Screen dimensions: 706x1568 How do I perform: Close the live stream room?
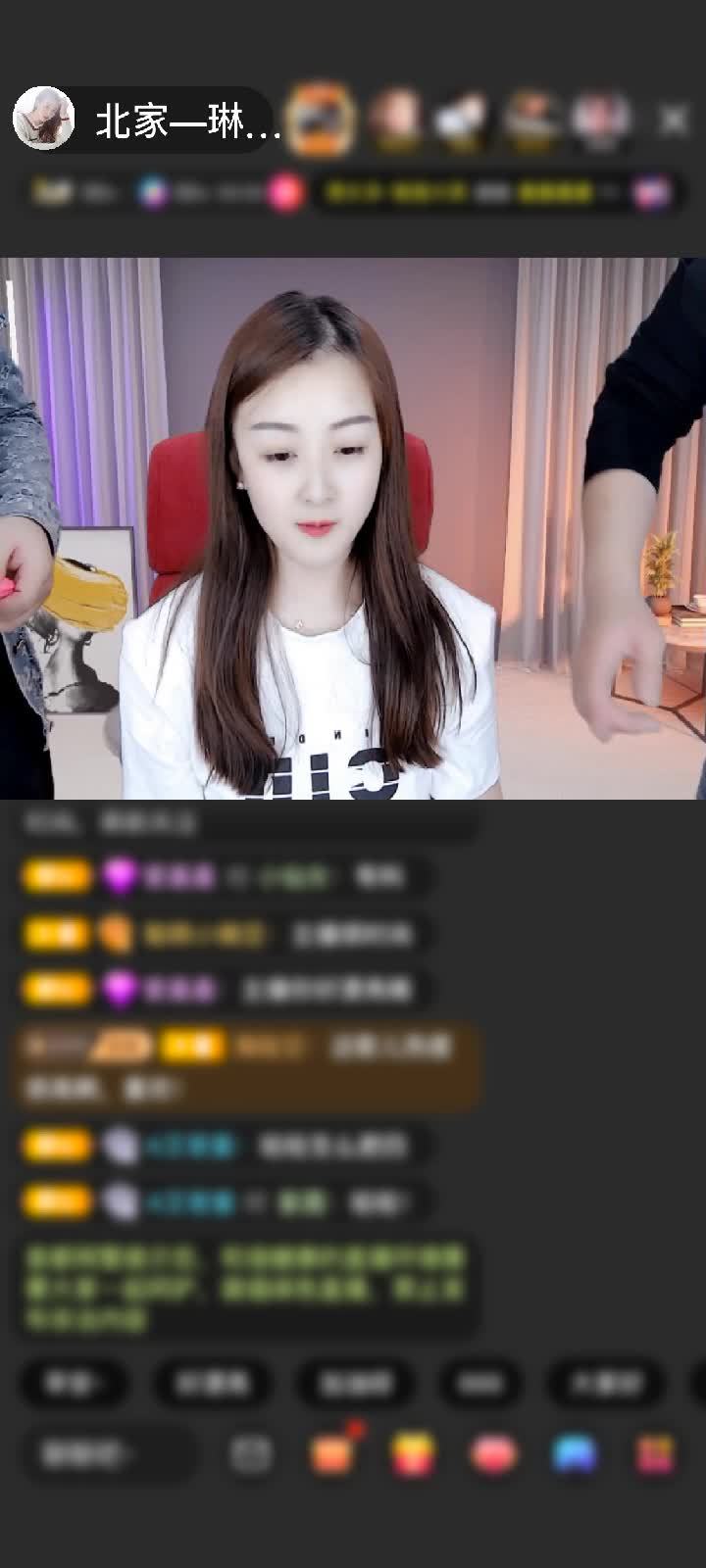click(x=674, y=120)
